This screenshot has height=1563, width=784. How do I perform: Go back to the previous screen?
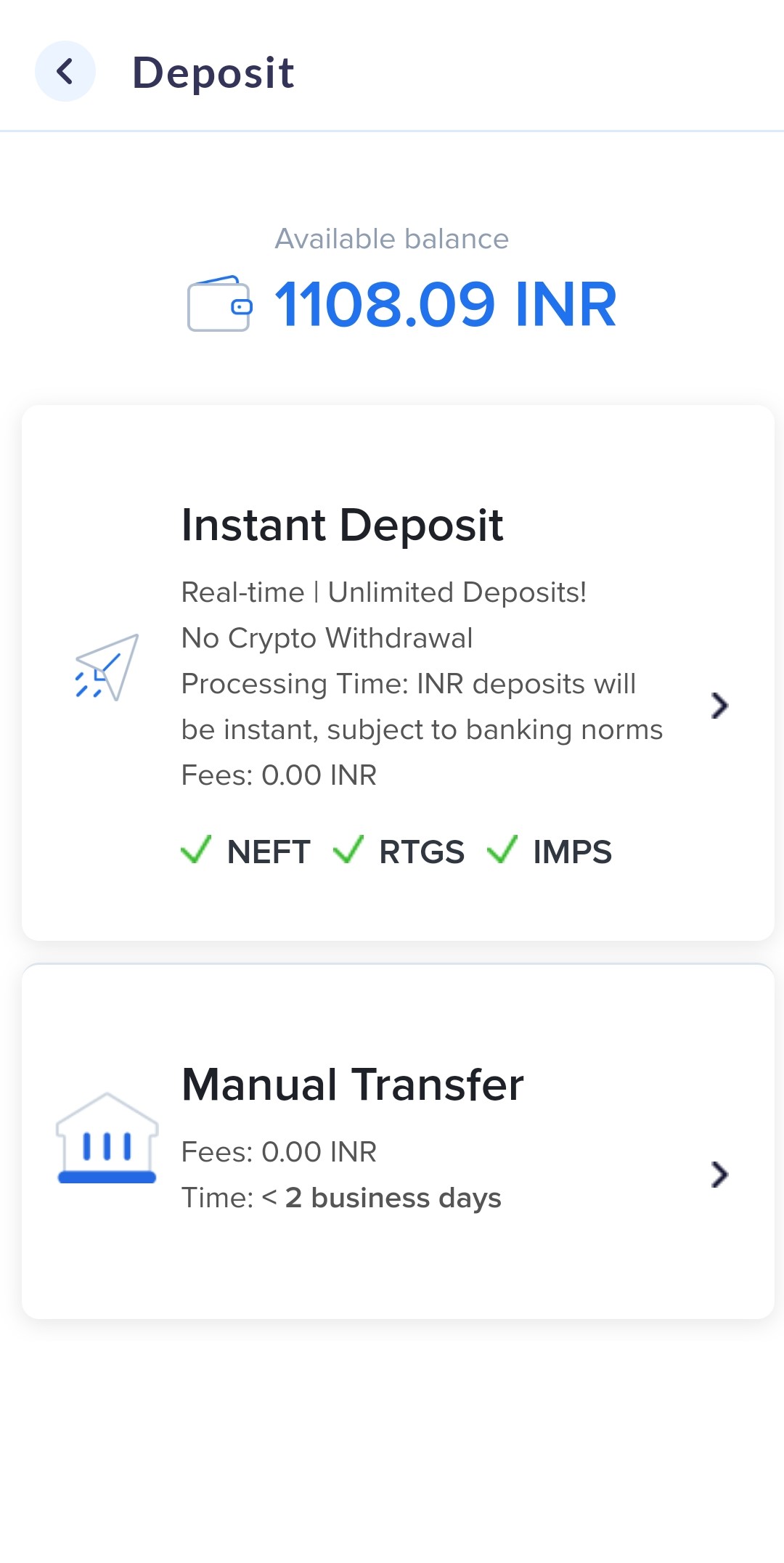click(65, 71)
